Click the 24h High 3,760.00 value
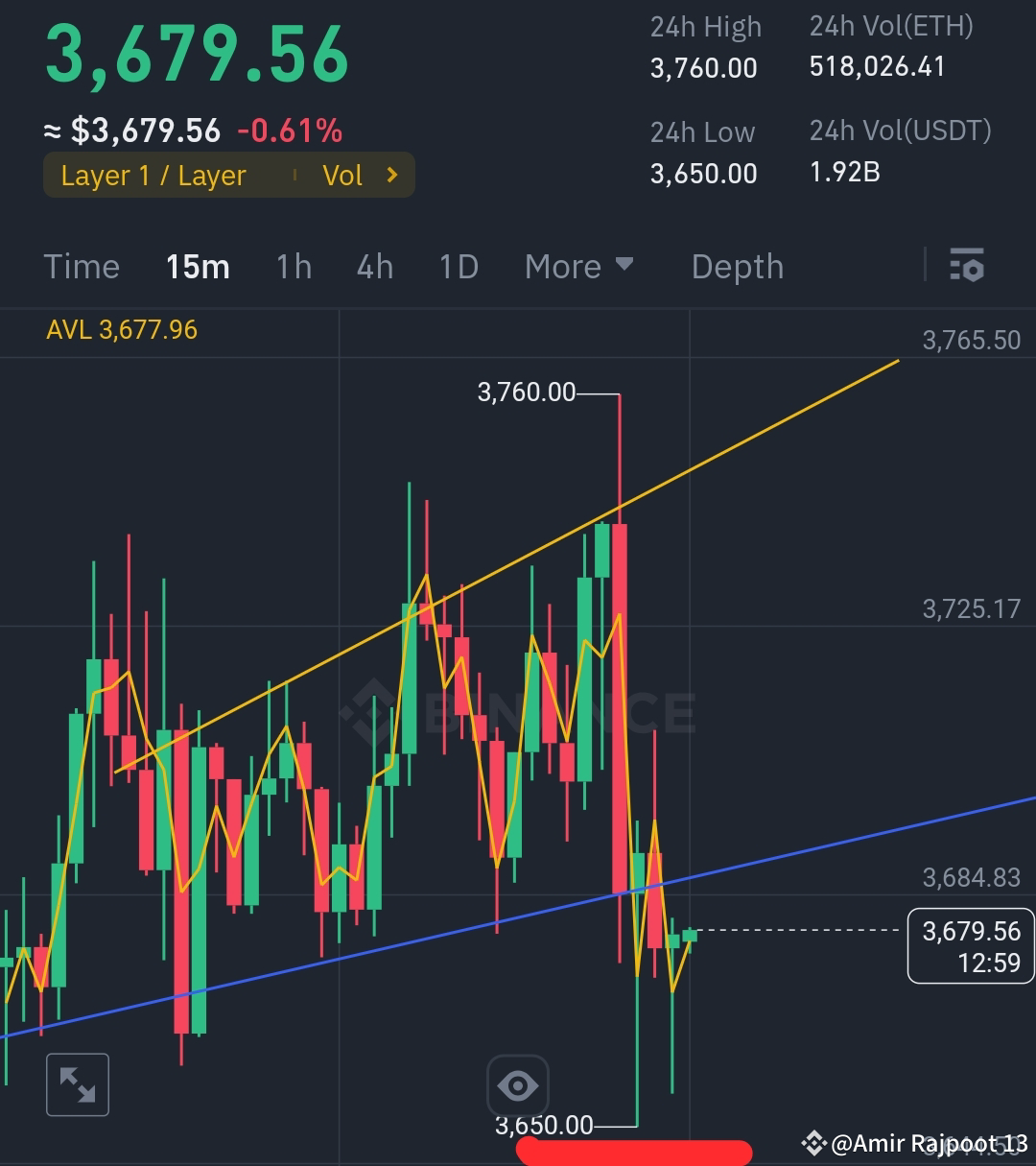Screen dimensions: 1036x1166 (703, 67)
